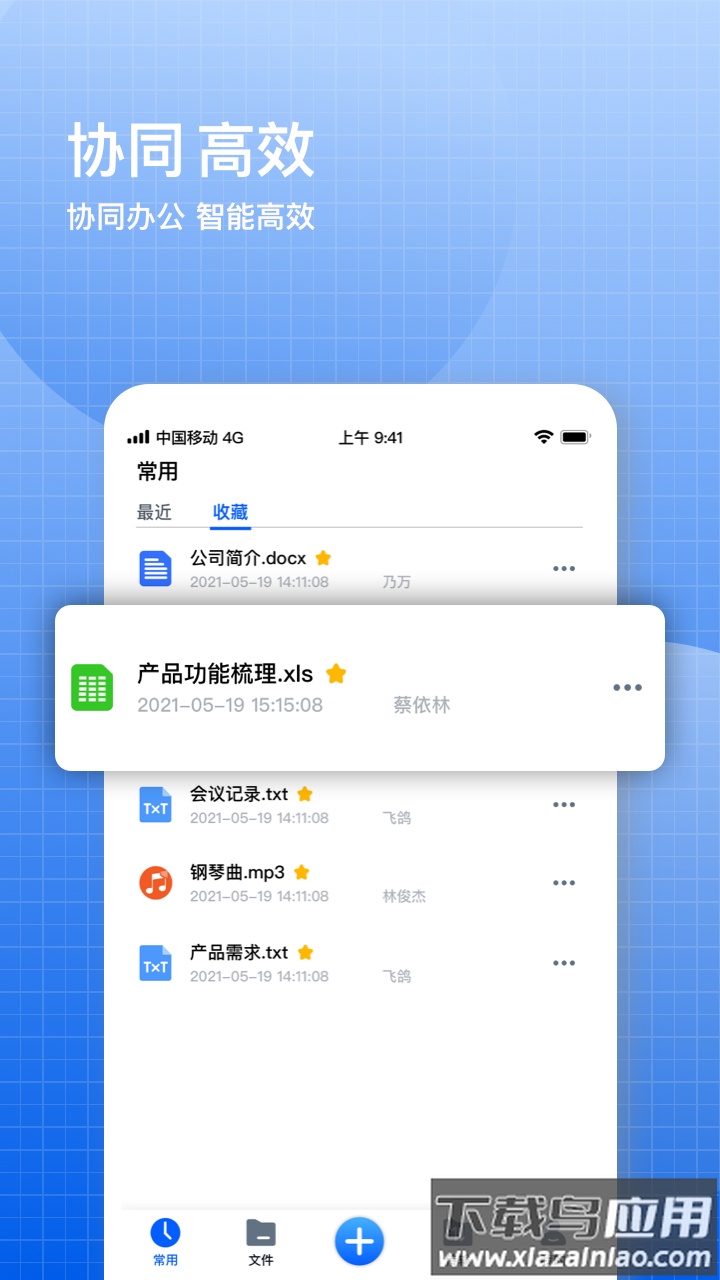Unstar the 产品功能梳理.xls favorite
720x1280 pixels.
pos(336,674)
